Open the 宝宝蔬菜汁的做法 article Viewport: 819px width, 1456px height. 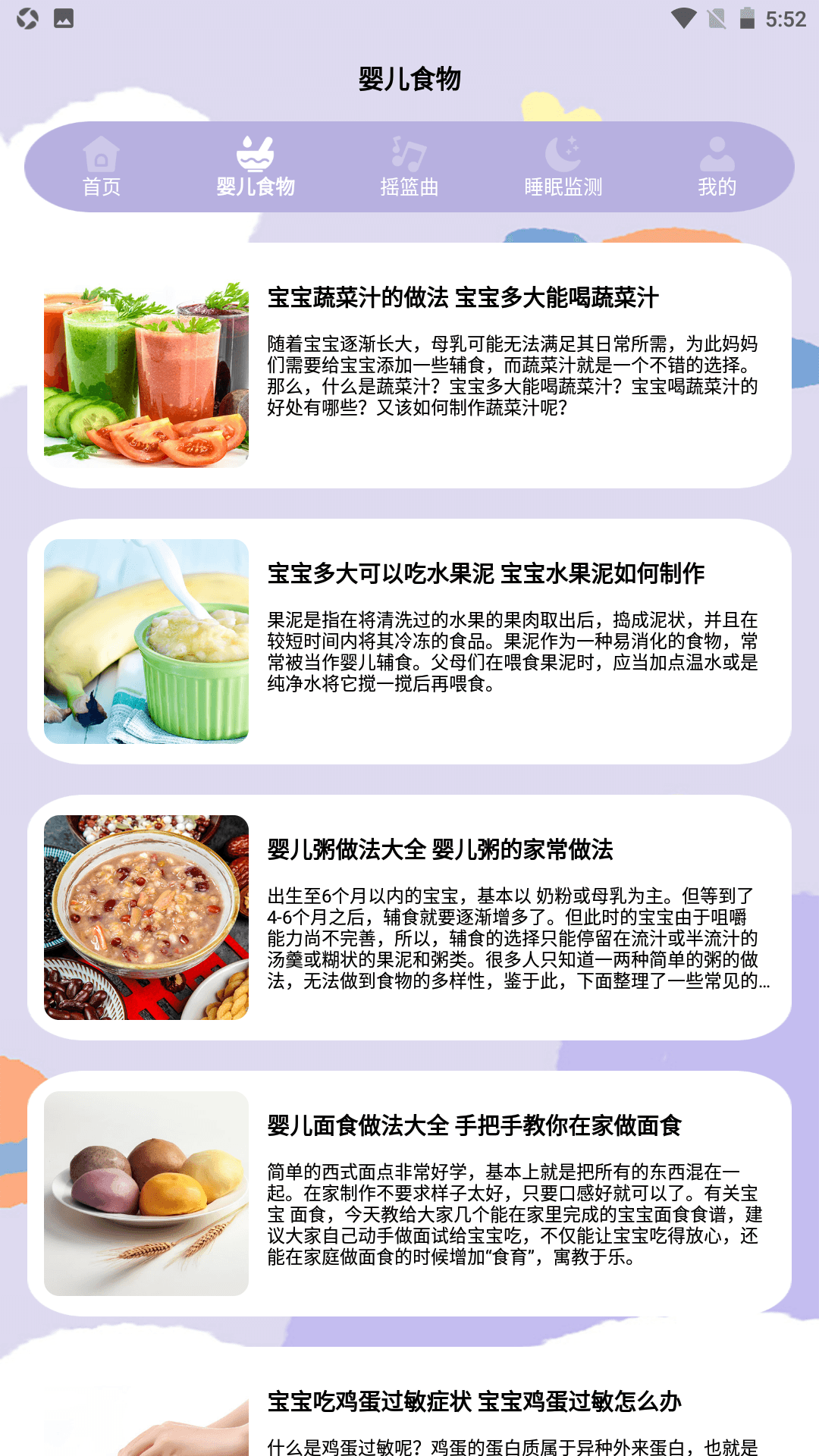click(x=463, y=298)
